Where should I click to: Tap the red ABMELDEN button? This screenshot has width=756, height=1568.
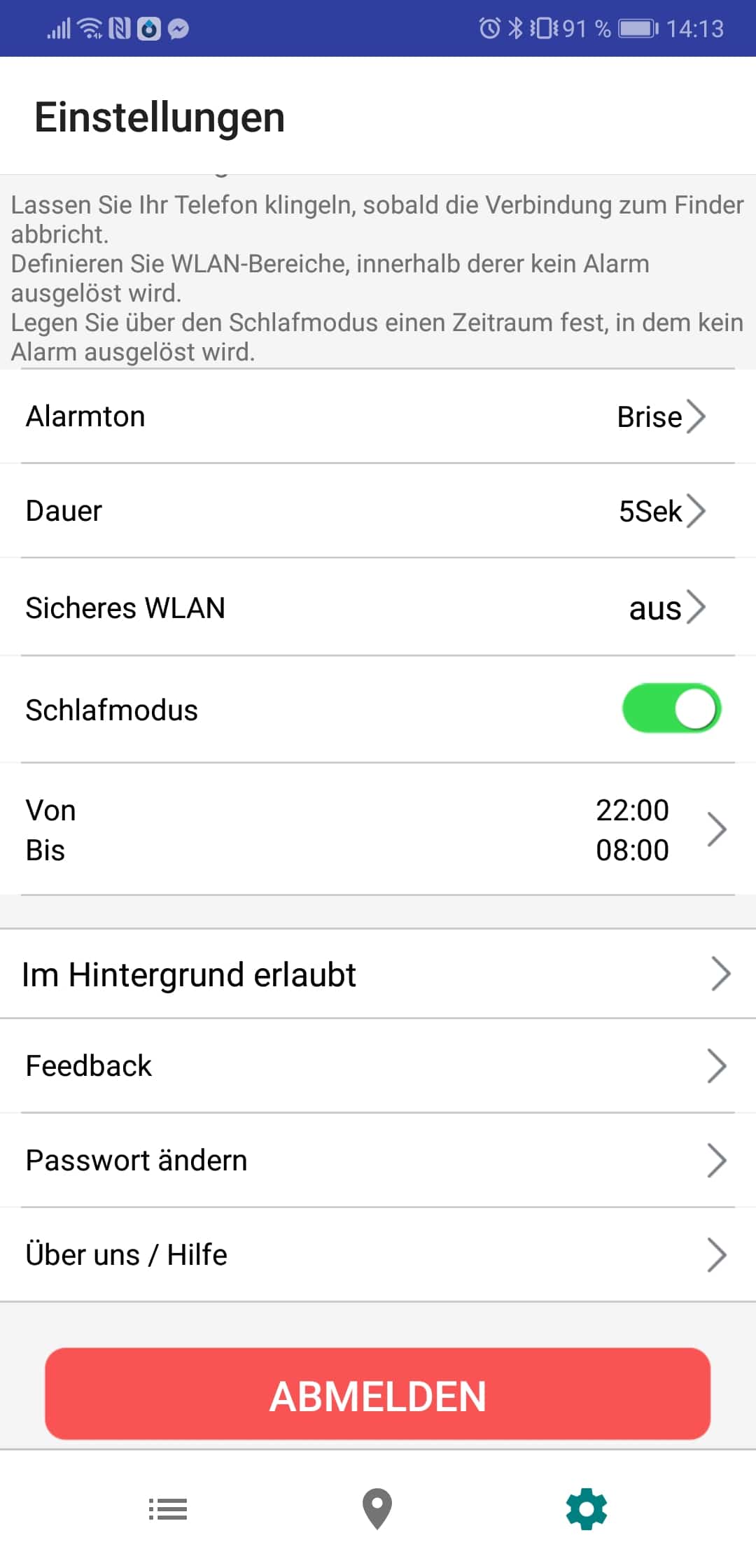tap(378, 1394)
